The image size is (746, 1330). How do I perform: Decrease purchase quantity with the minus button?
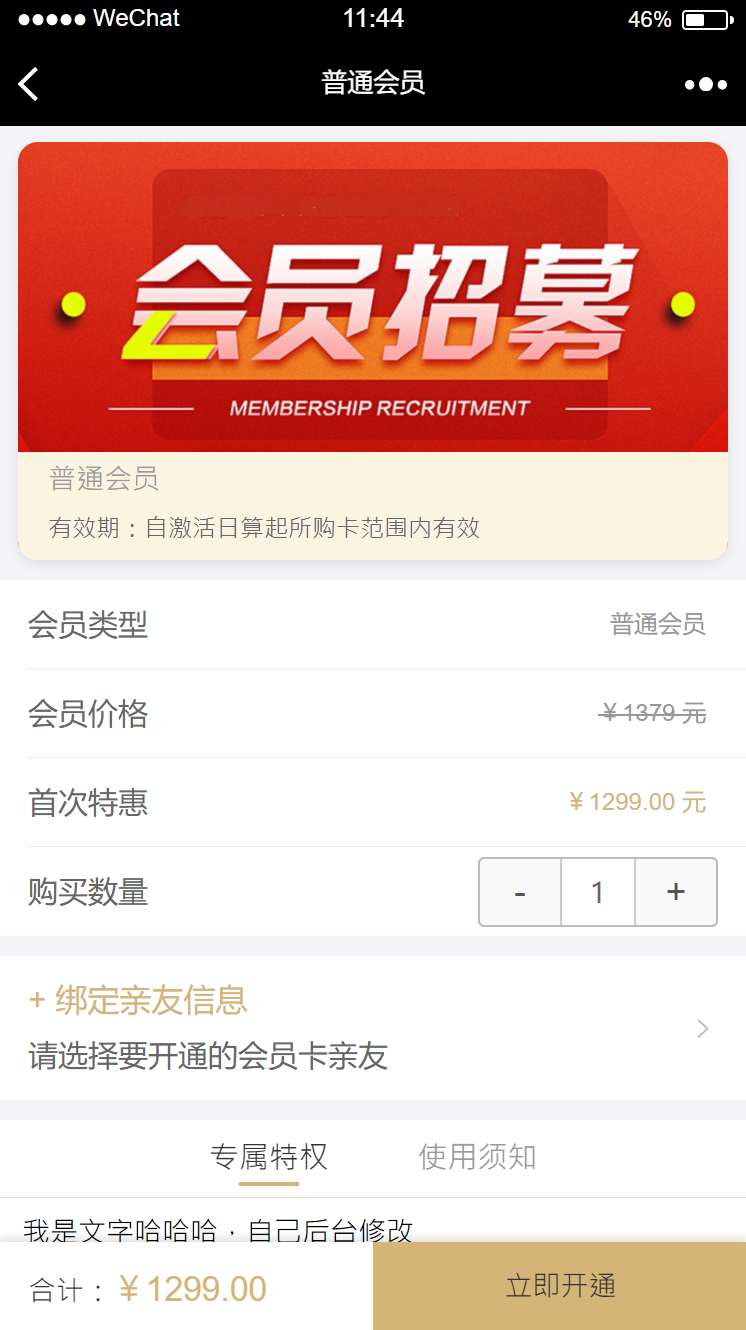coord(520,892)
